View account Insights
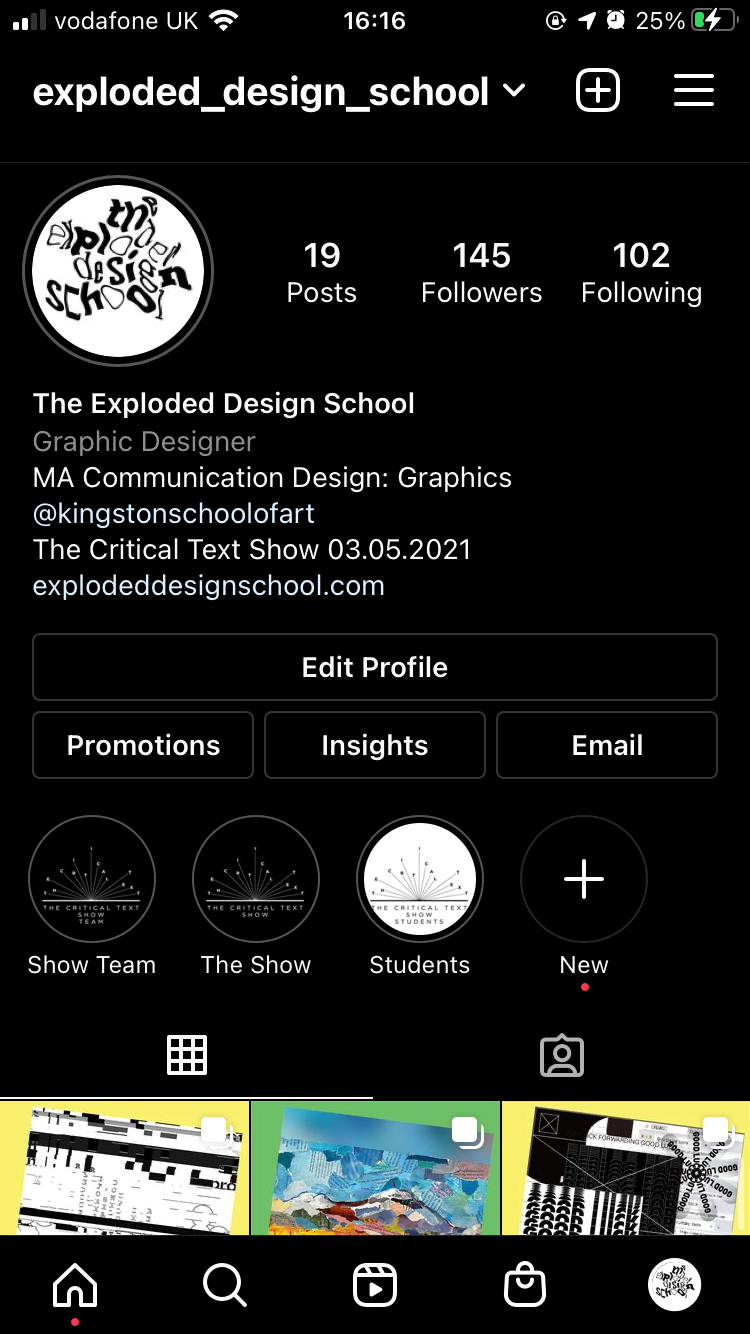Viewport: 750px width, 1334px height. [375, 745]
